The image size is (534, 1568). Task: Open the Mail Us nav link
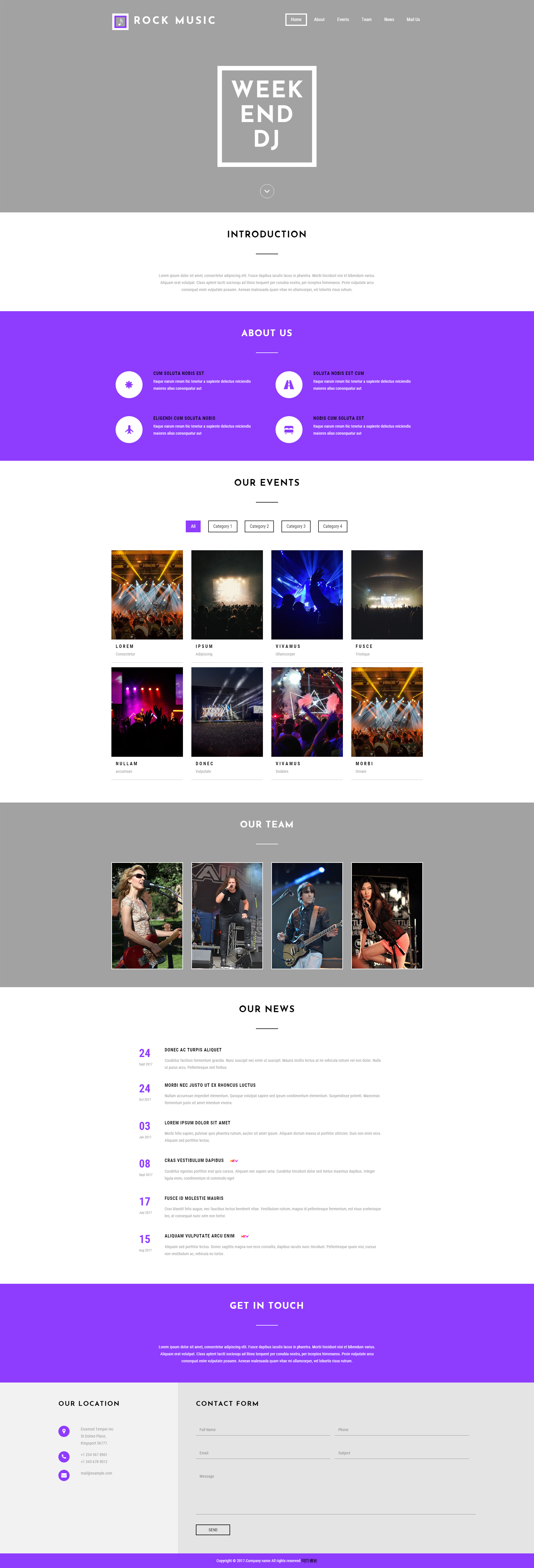tap(413, 19)
